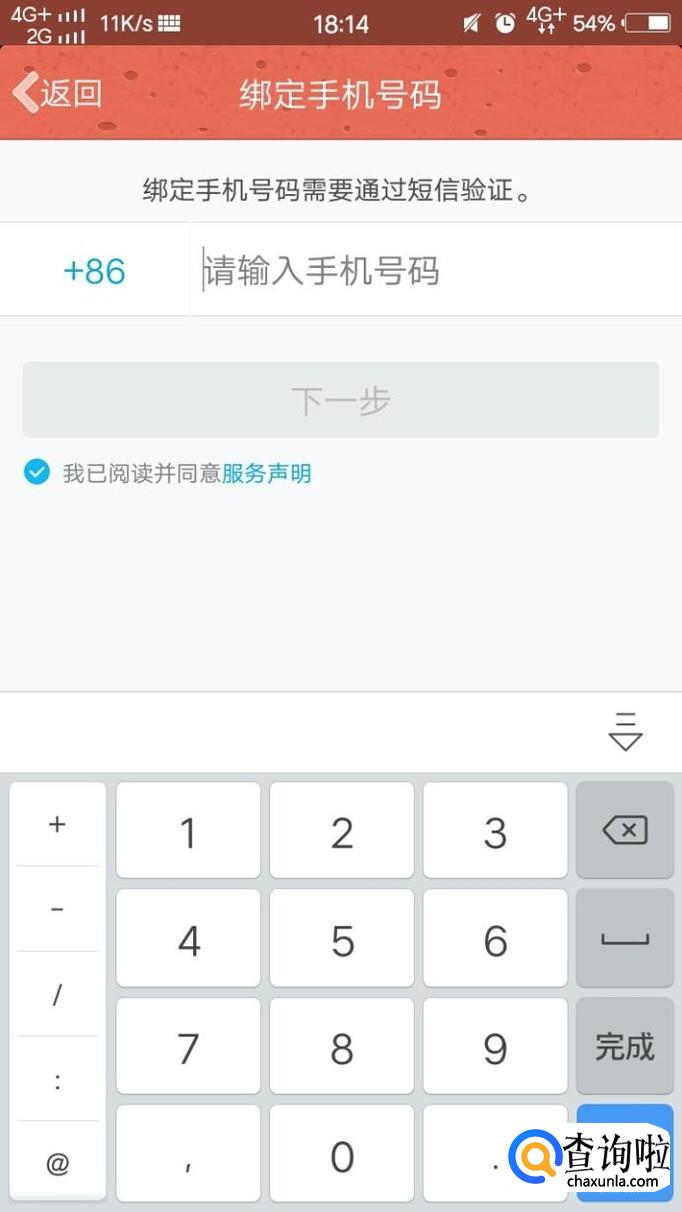This screenshot has width=682, height=1212.
Task: Tap the space key on keyboard
Action: pos(625,938)
